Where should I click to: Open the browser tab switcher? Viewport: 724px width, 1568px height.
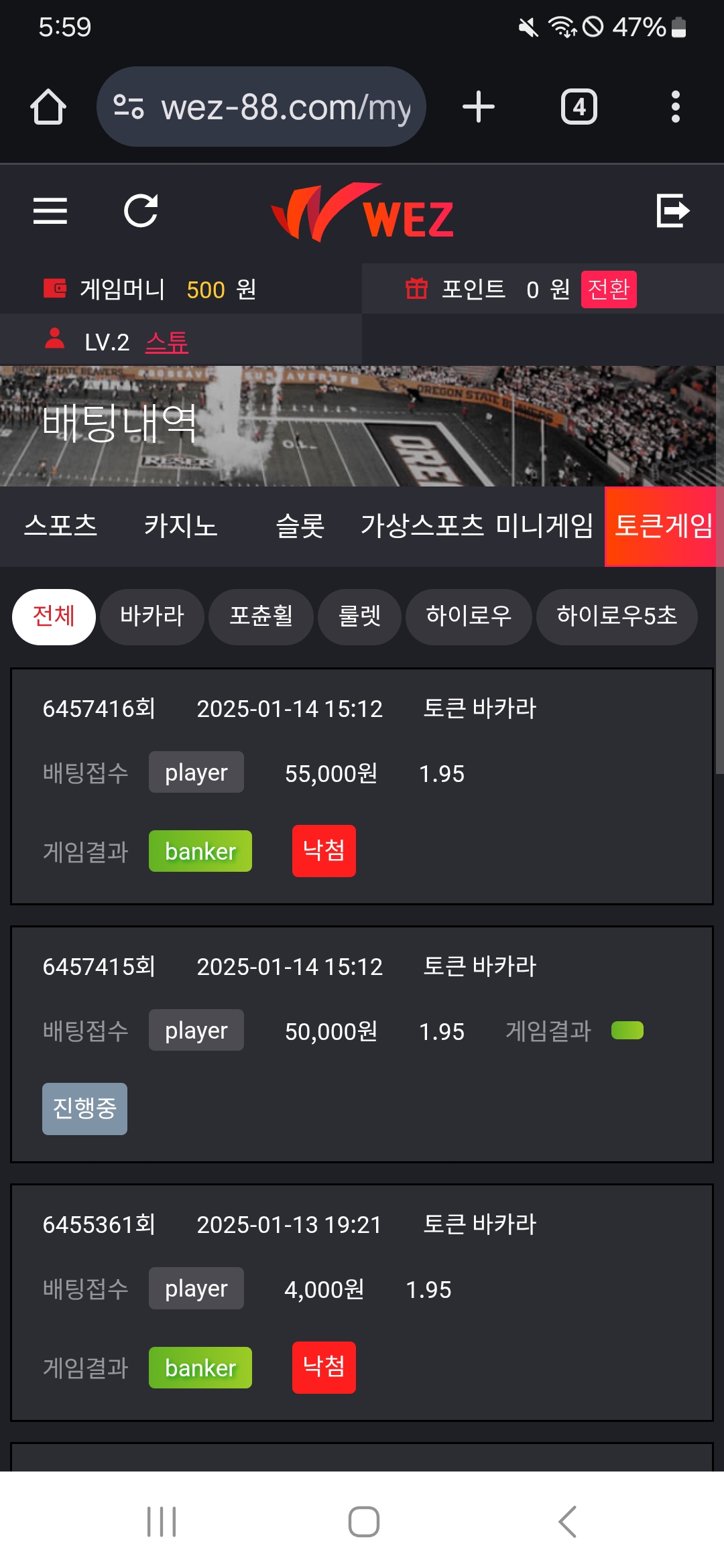(x=579, y=107)
